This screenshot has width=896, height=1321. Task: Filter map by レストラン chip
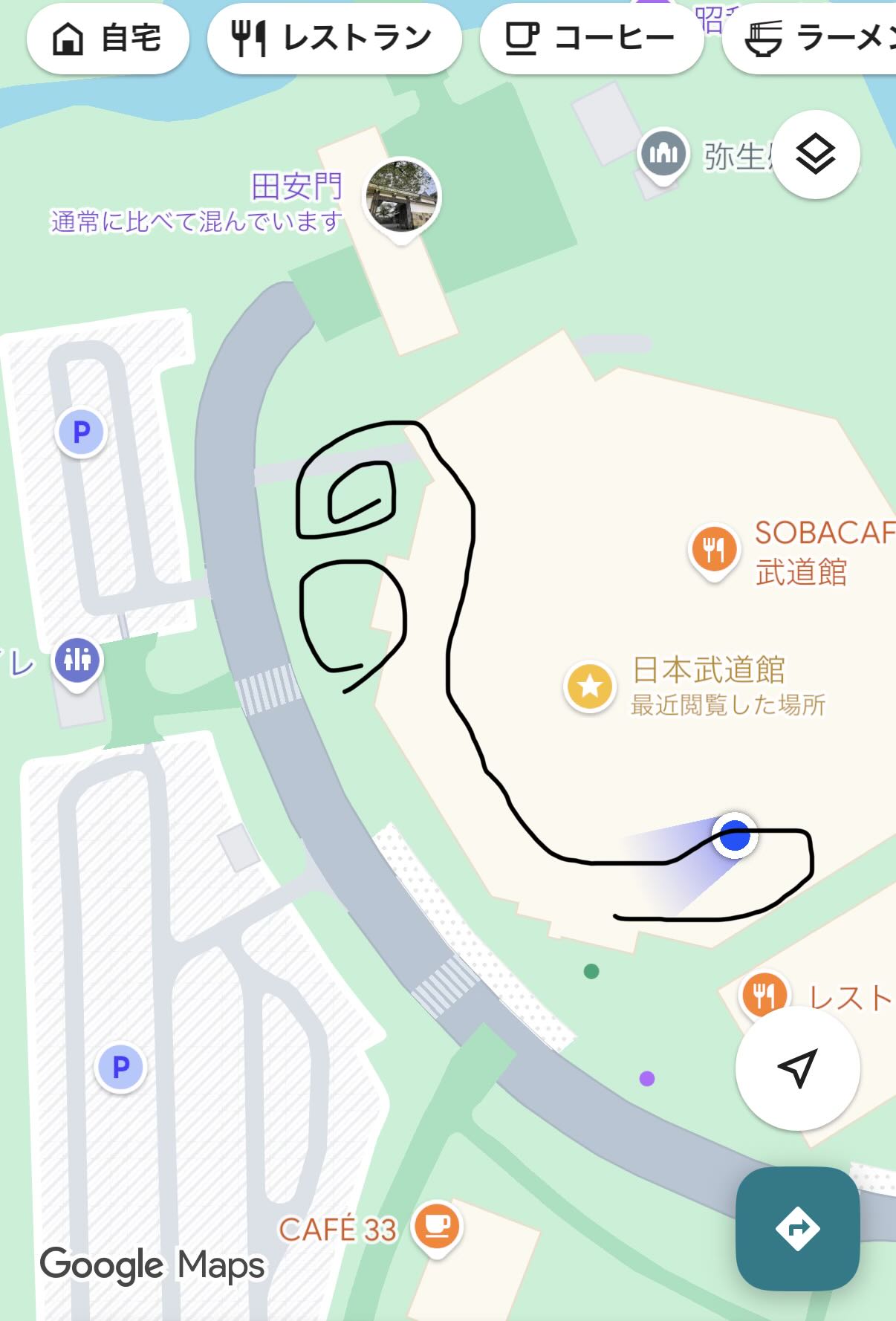coord(334,38)
